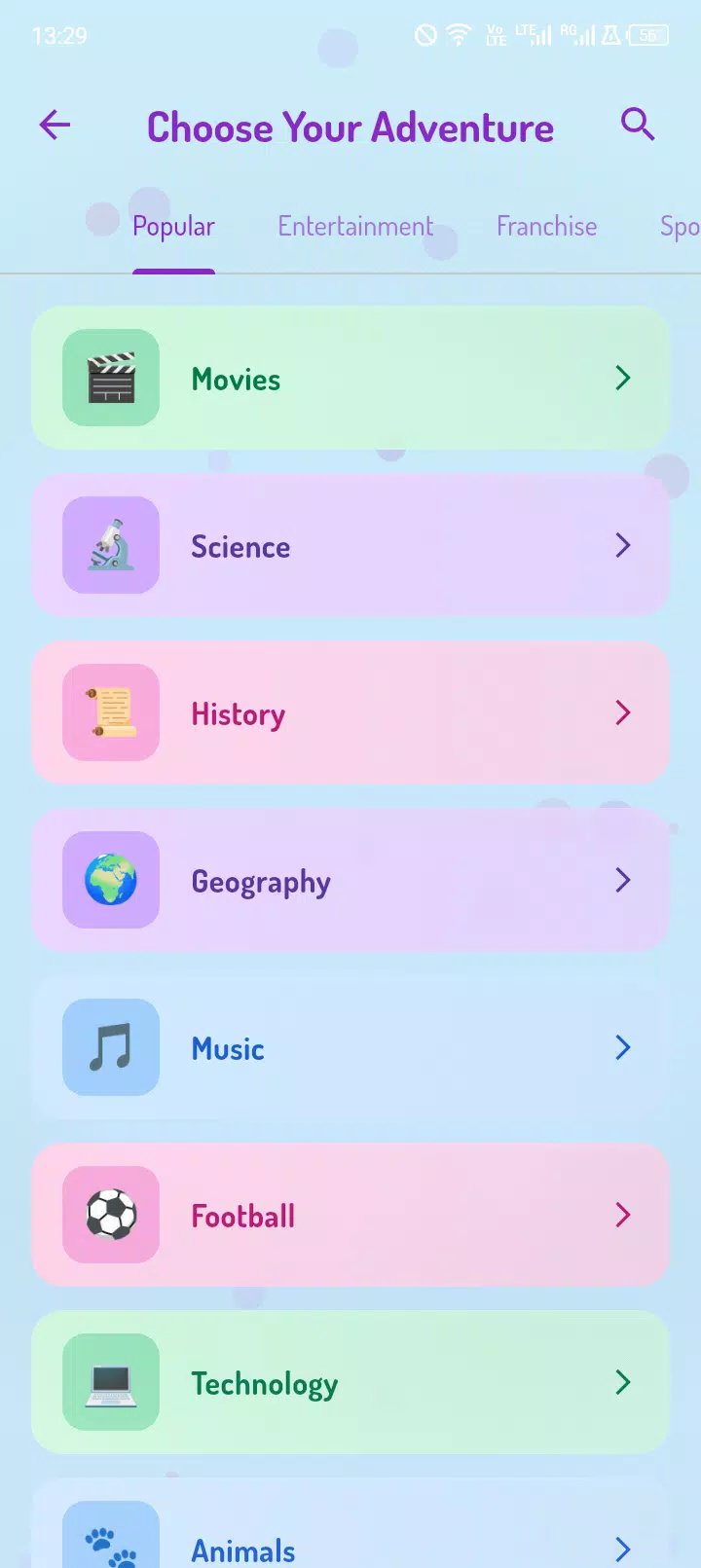Open the Franchise tab
The height and width of the screenshot is (1568, 701).
pyautogui.click(x=546, y=226)
